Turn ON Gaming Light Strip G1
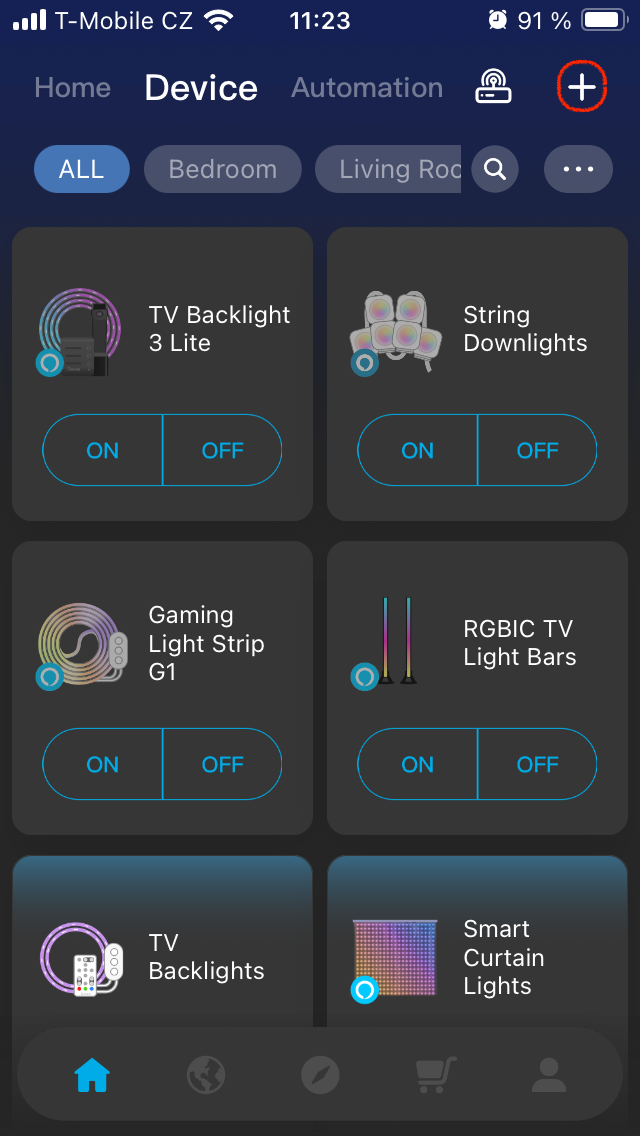This screenshot has width=640, height=1136. click(x=102, y=765)
